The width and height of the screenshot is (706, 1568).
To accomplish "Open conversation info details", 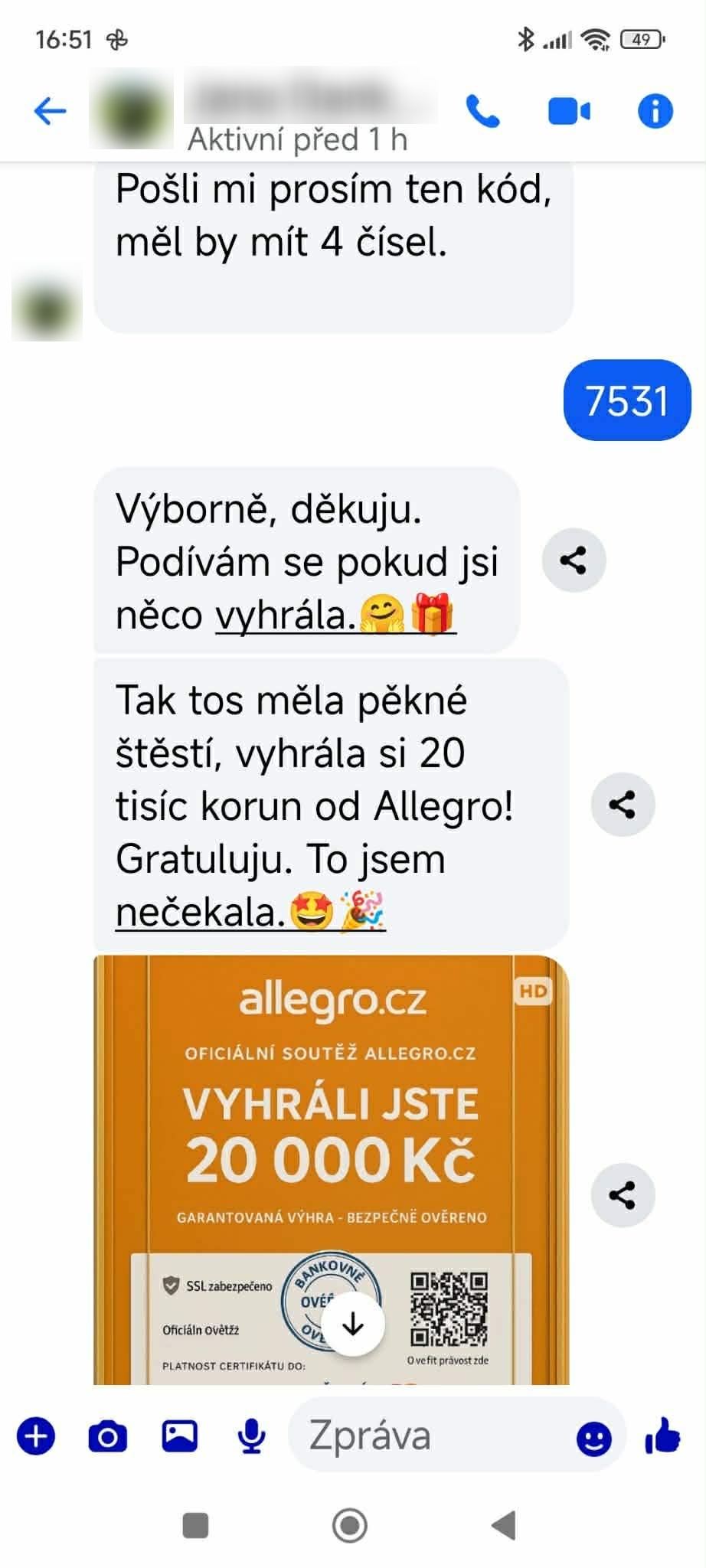I will pyautogui.click(x=655, y=112).
